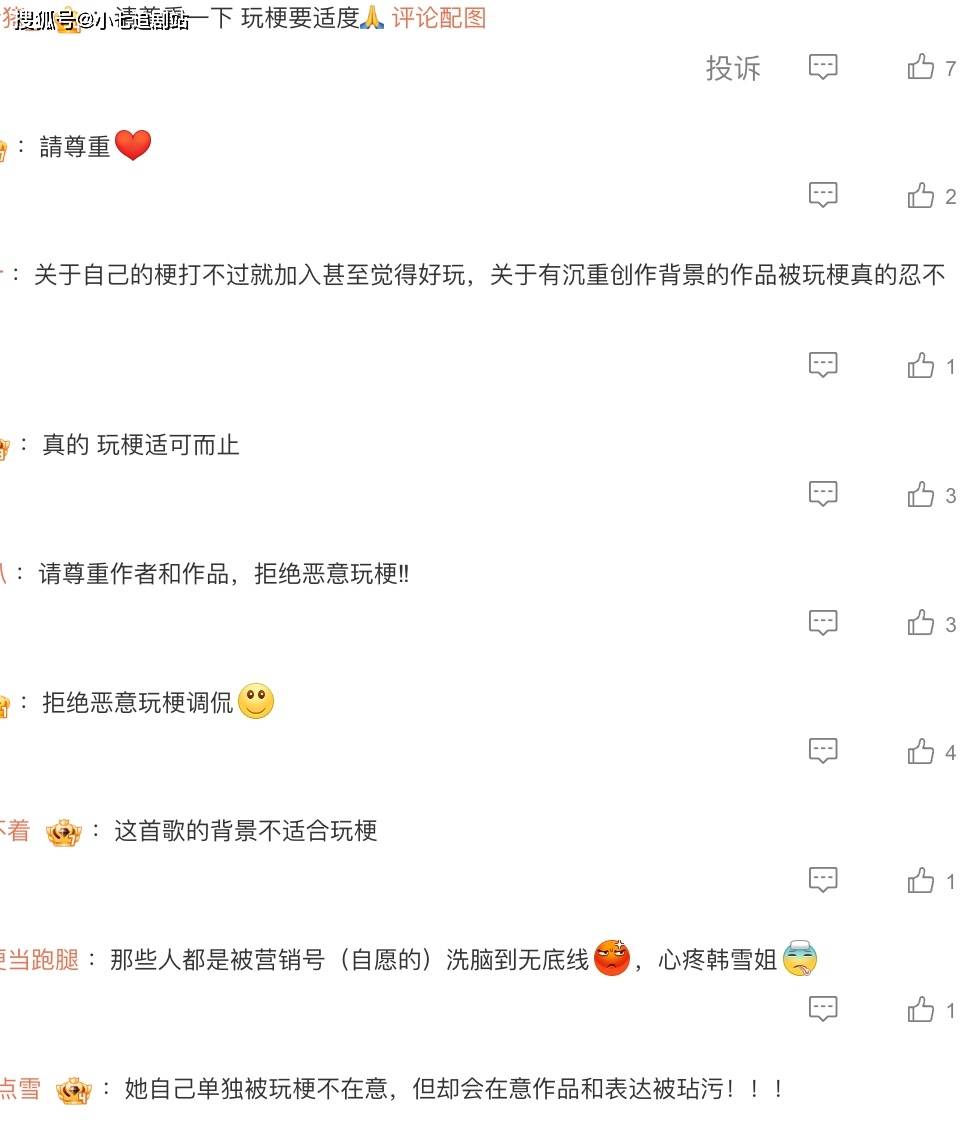Image resolution: width=974 pixels, height=1122 pixels.
Task: Reply to the comment 真的 玩梗适可而止
Action: pyautogui.click(x=822, y=494)
